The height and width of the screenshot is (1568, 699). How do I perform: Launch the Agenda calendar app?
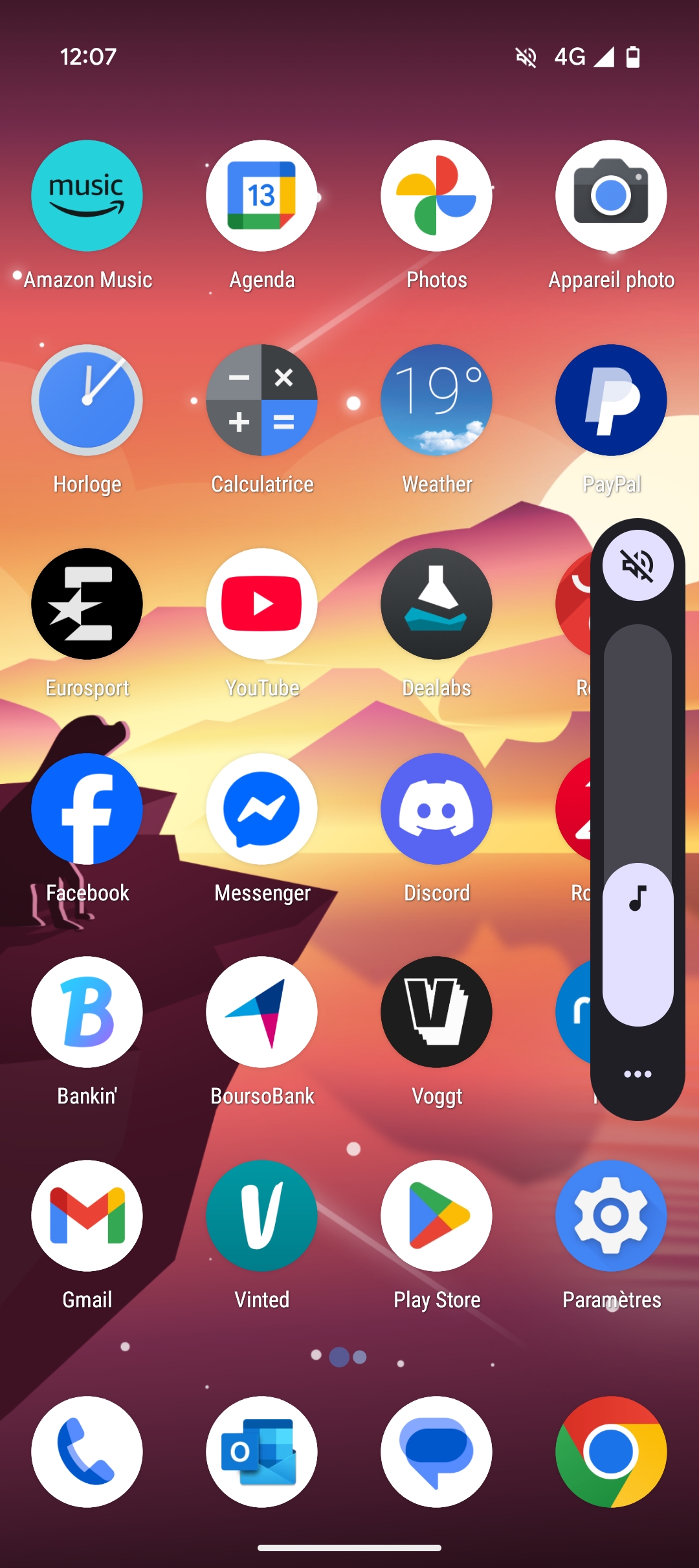pos(262,196)
